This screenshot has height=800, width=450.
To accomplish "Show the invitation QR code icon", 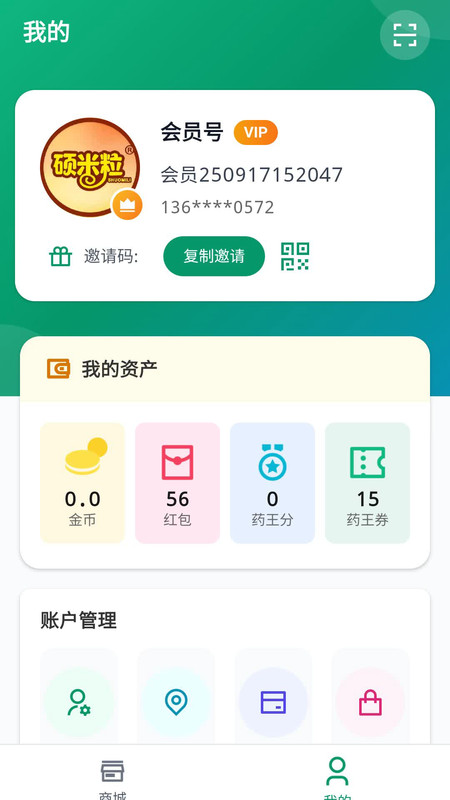I will pos(295,256).
